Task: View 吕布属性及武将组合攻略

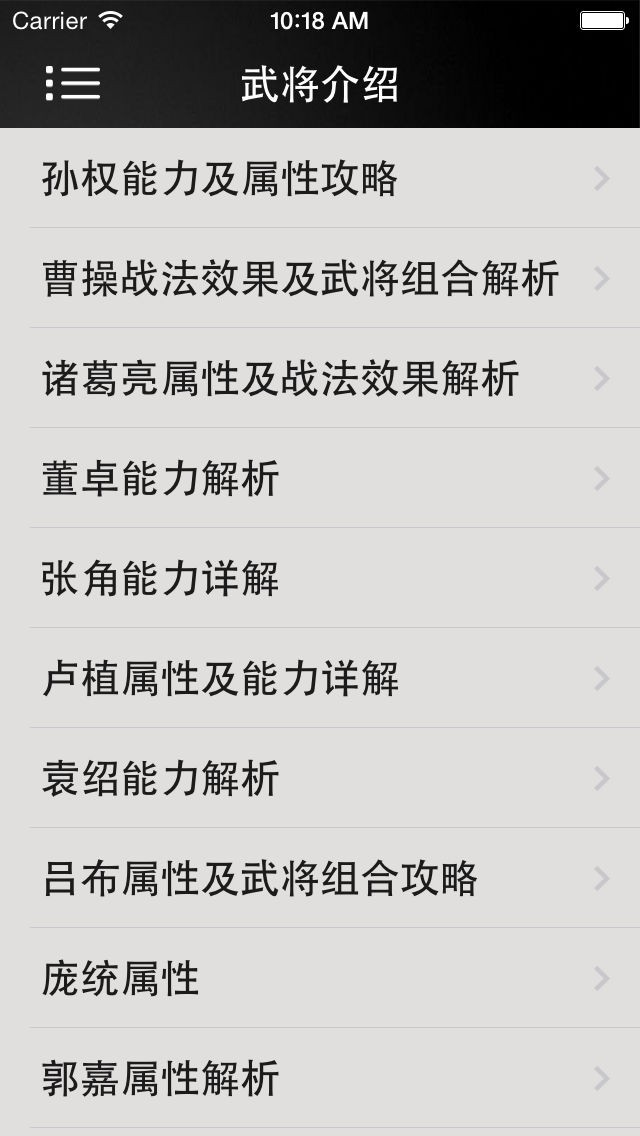Action: tap(320, 879)
